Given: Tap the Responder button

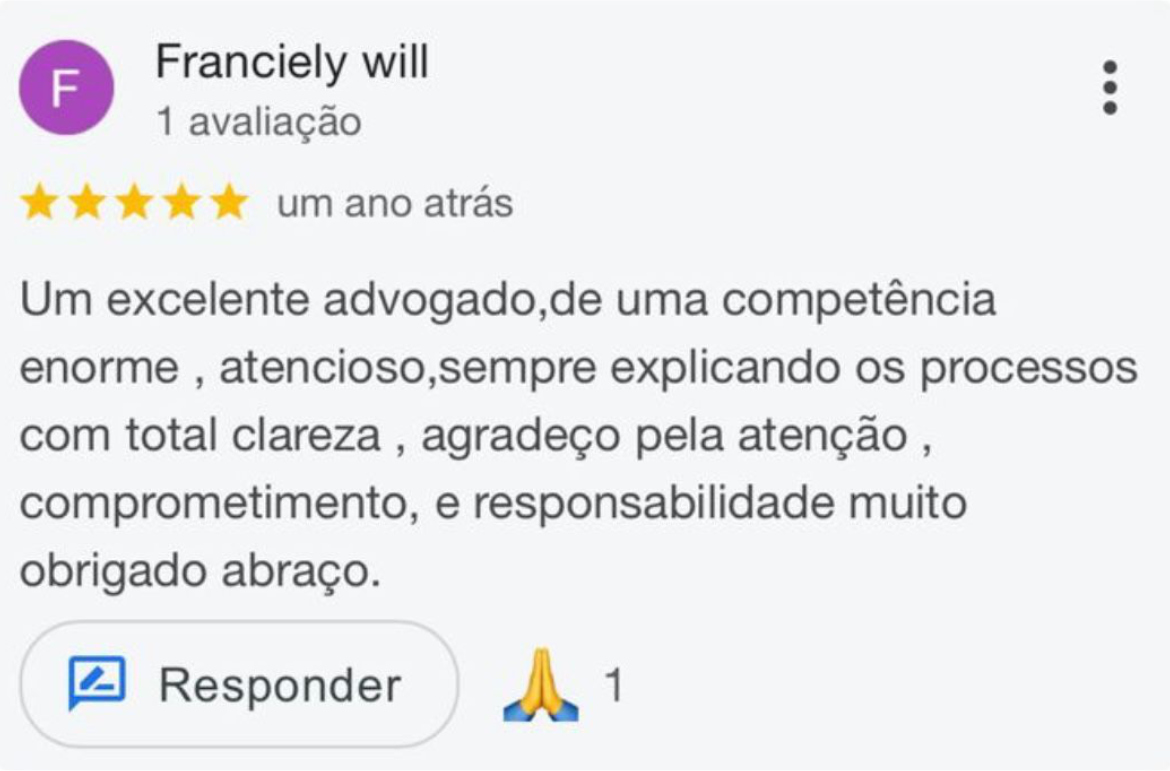Looking at the screenshot, I should click(238, 685).
